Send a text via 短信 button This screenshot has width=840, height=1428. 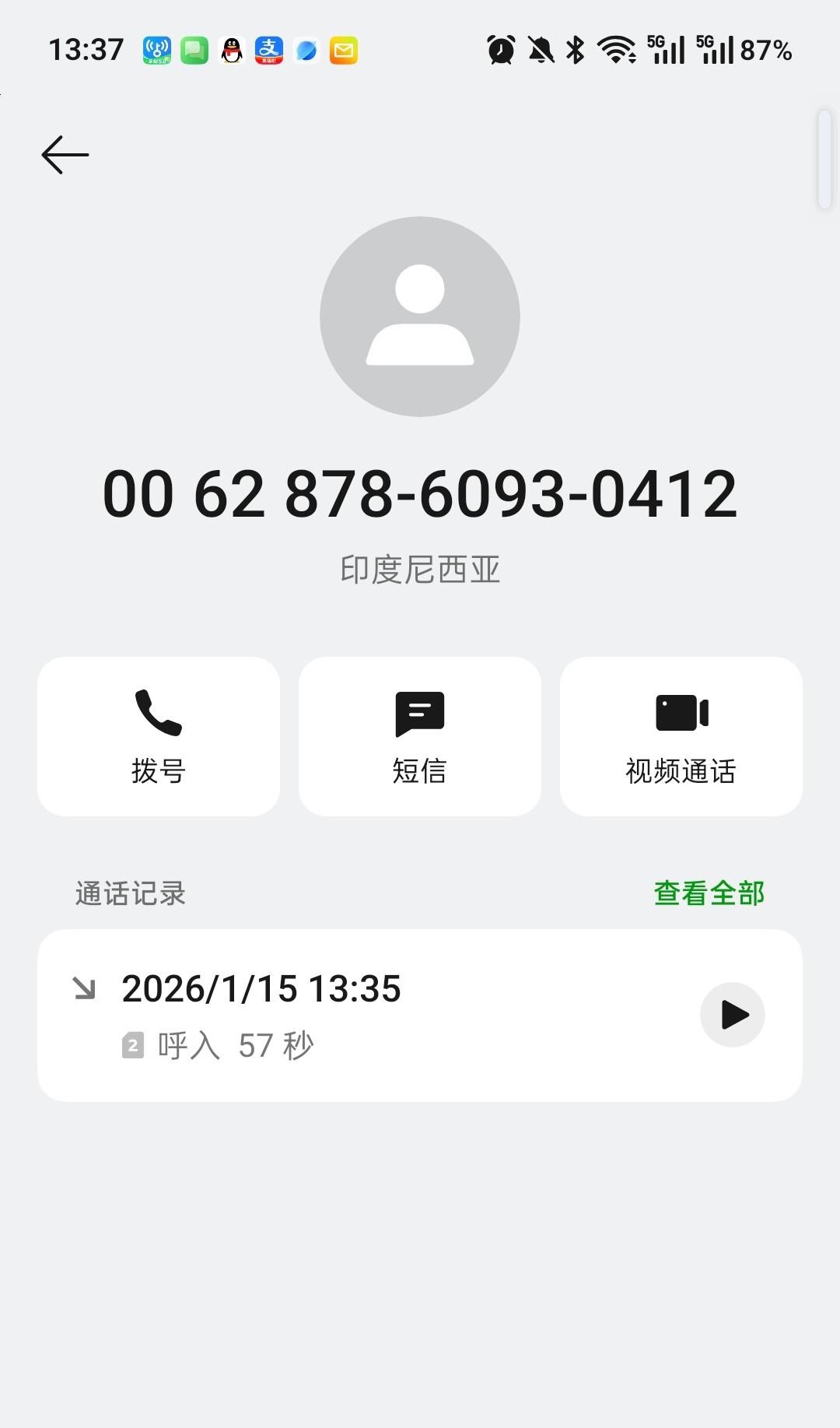[420, 736]
